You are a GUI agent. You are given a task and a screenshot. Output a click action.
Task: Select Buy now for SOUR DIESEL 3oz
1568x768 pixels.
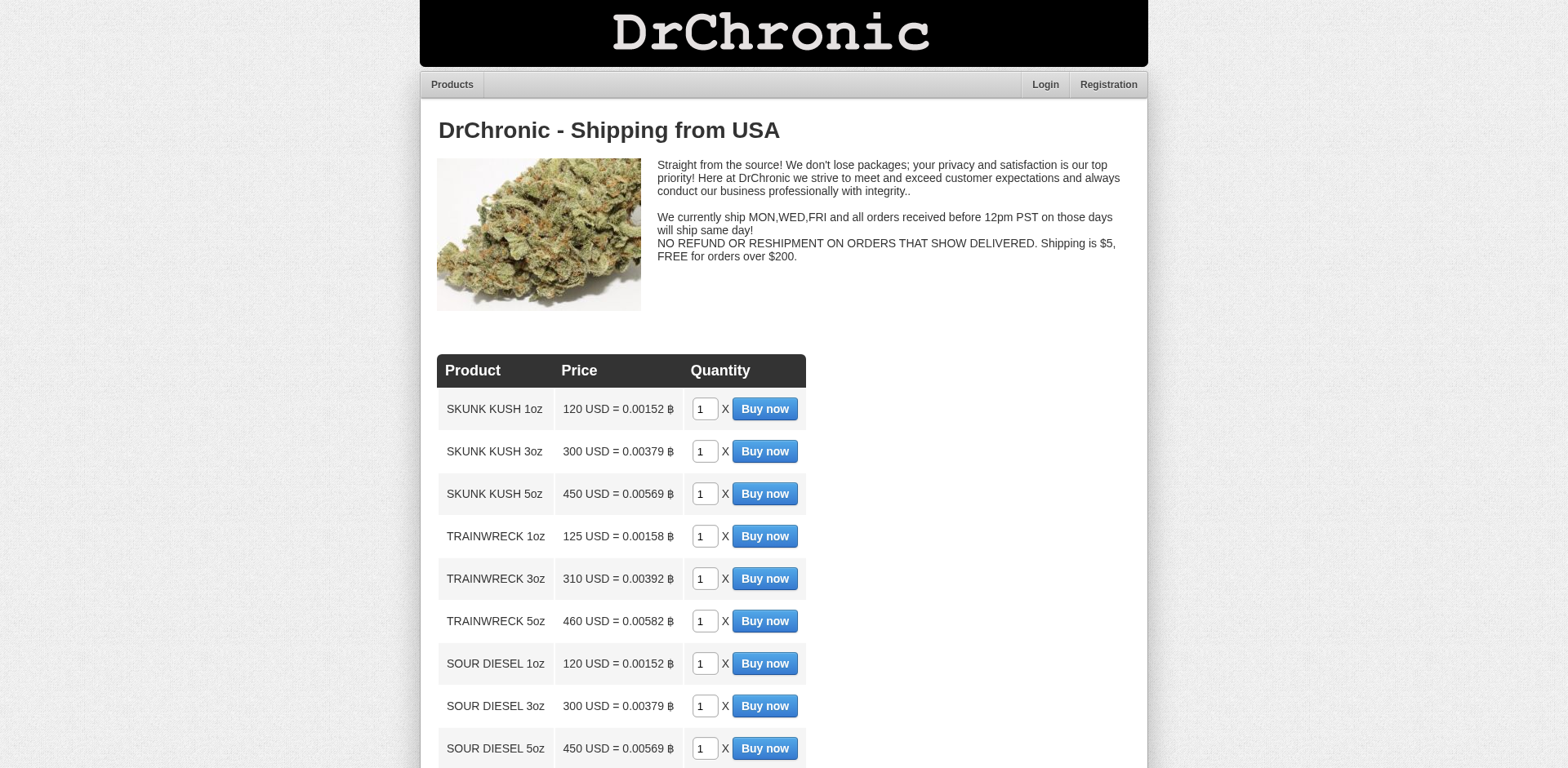tap(764, 706)
